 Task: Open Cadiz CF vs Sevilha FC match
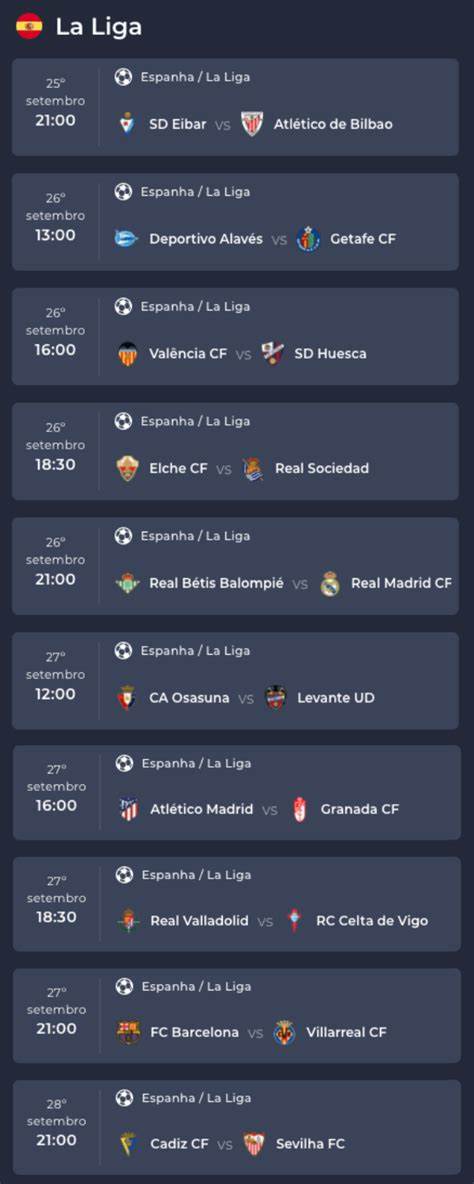tap(236, 1128)
